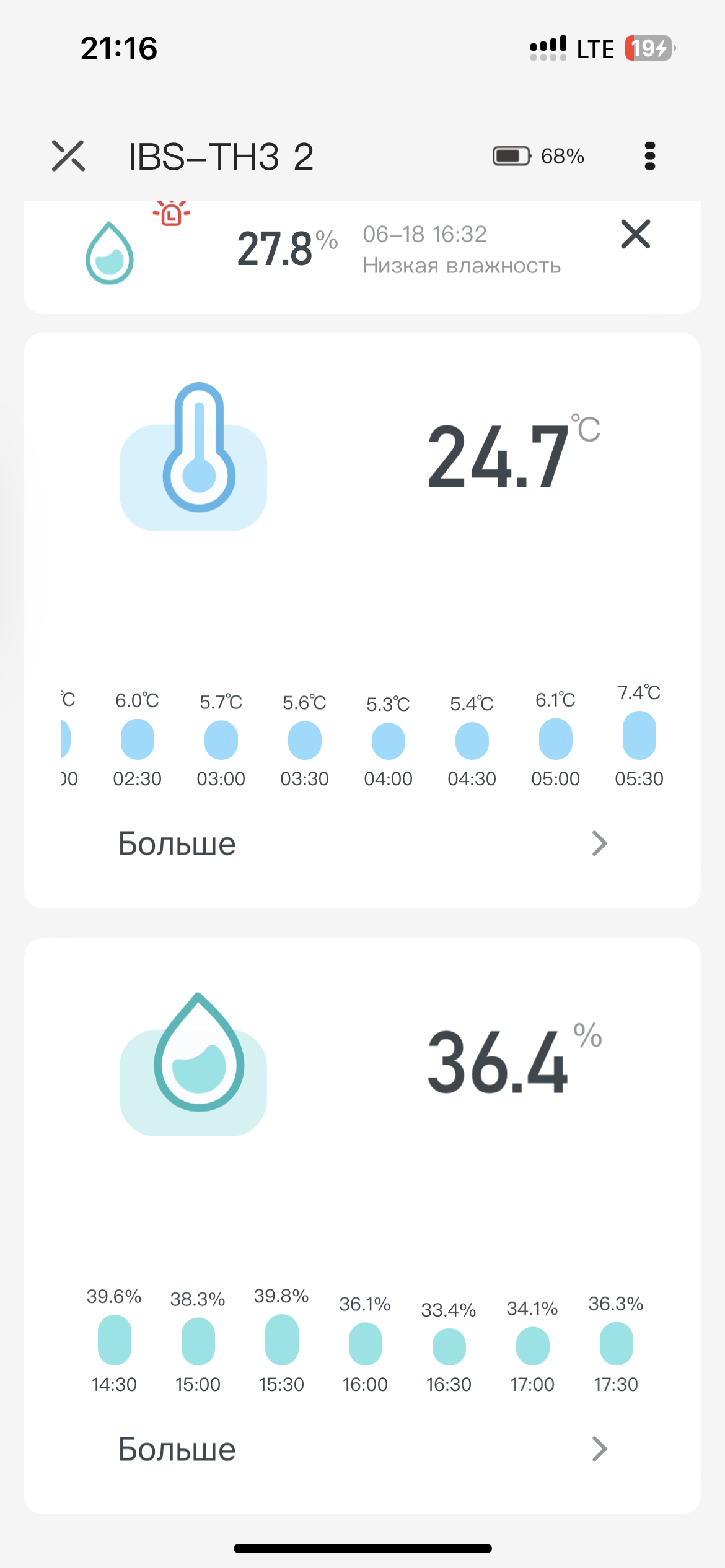Select the 05:30 temperature data point

[639, 736]
